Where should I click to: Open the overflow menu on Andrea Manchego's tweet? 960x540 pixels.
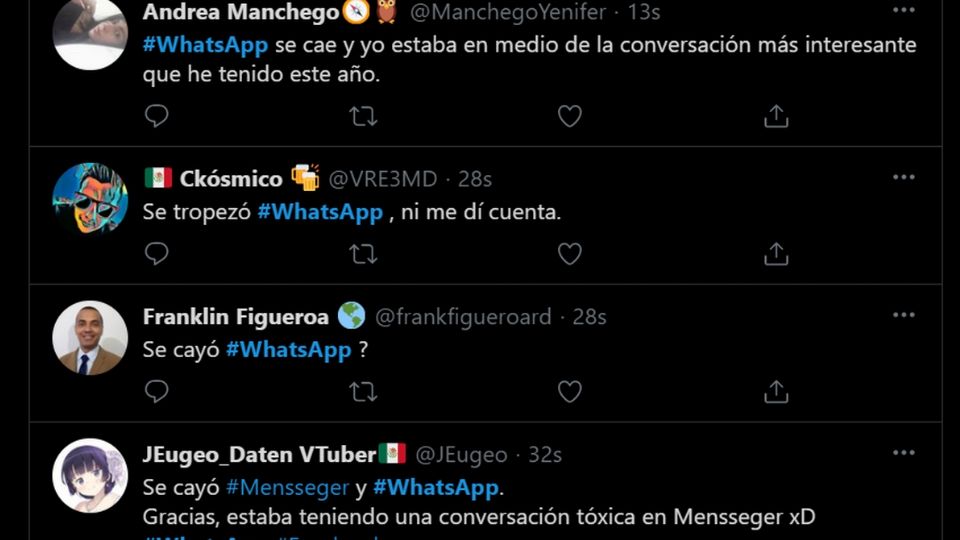tap(904, 11)
